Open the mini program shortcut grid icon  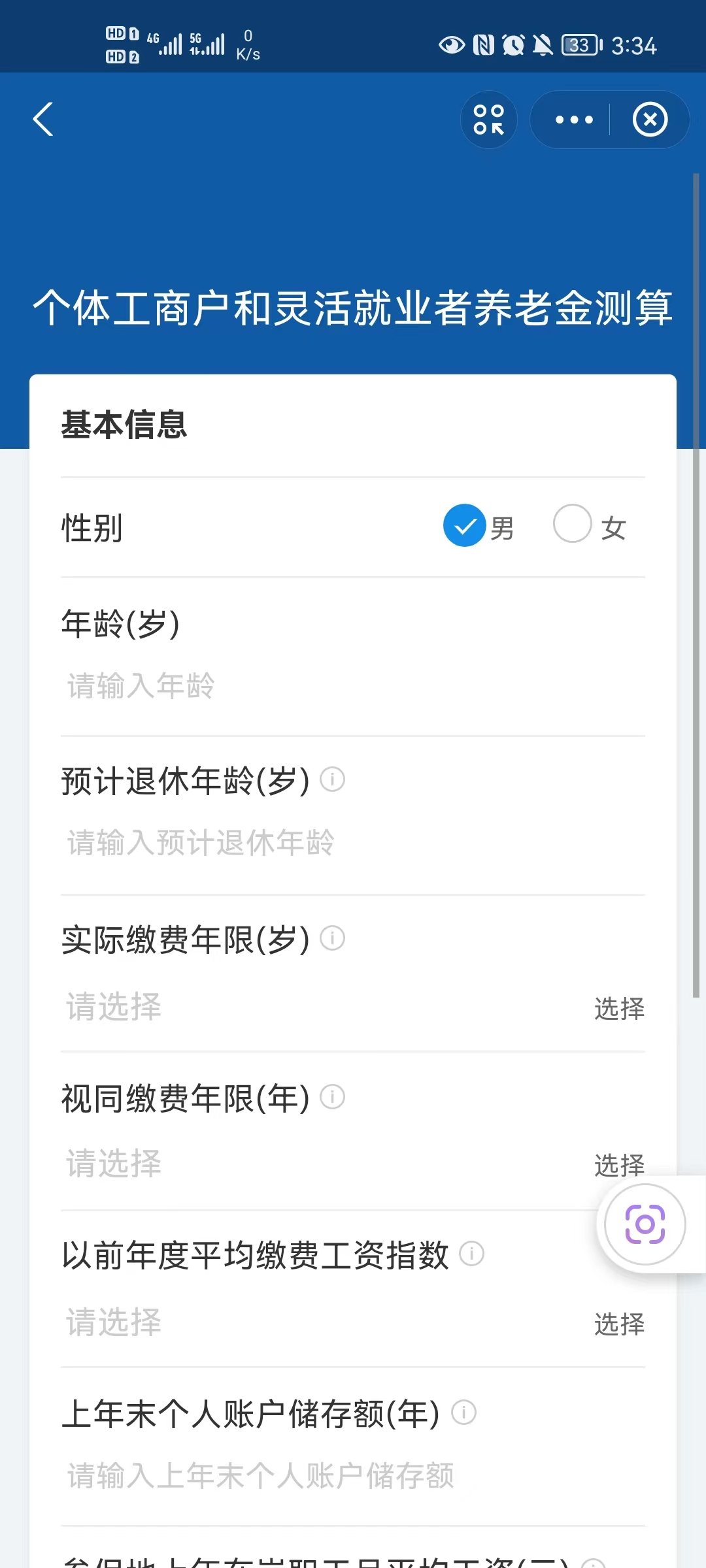489,120
